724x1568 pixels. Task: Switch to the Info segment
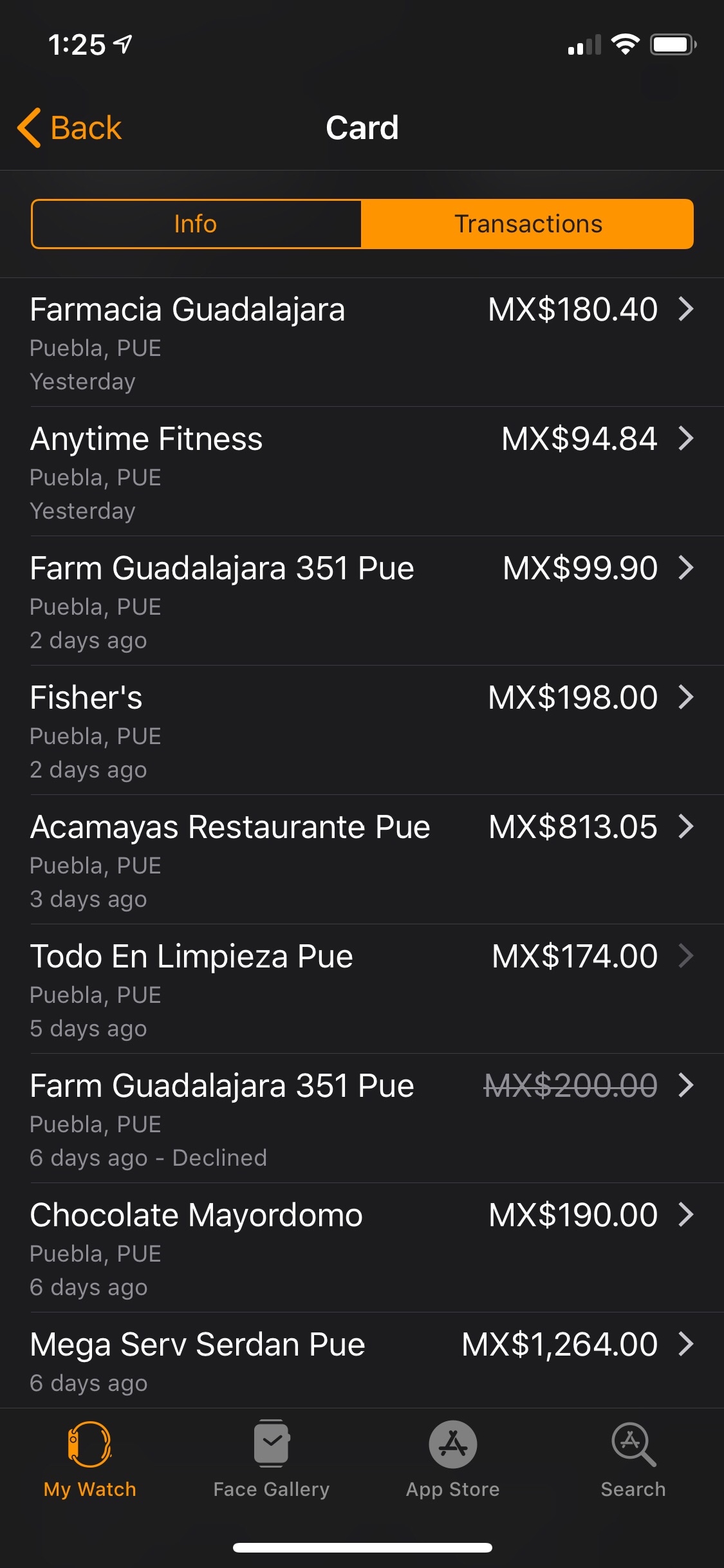196,224
